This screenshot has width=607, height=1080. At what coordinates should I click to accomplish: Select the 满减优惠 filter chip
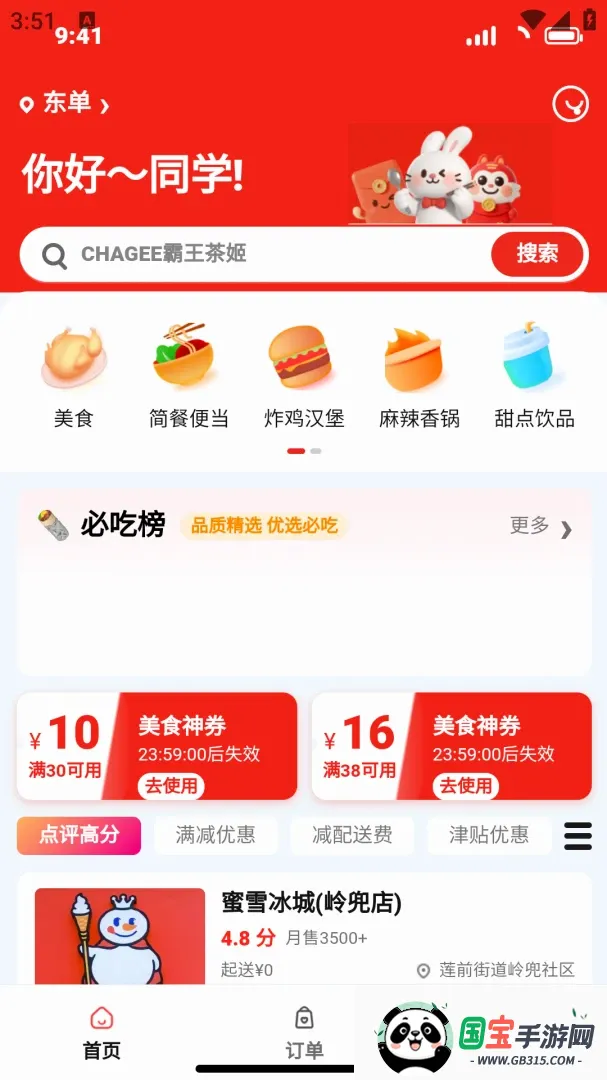tap(216, 835)
